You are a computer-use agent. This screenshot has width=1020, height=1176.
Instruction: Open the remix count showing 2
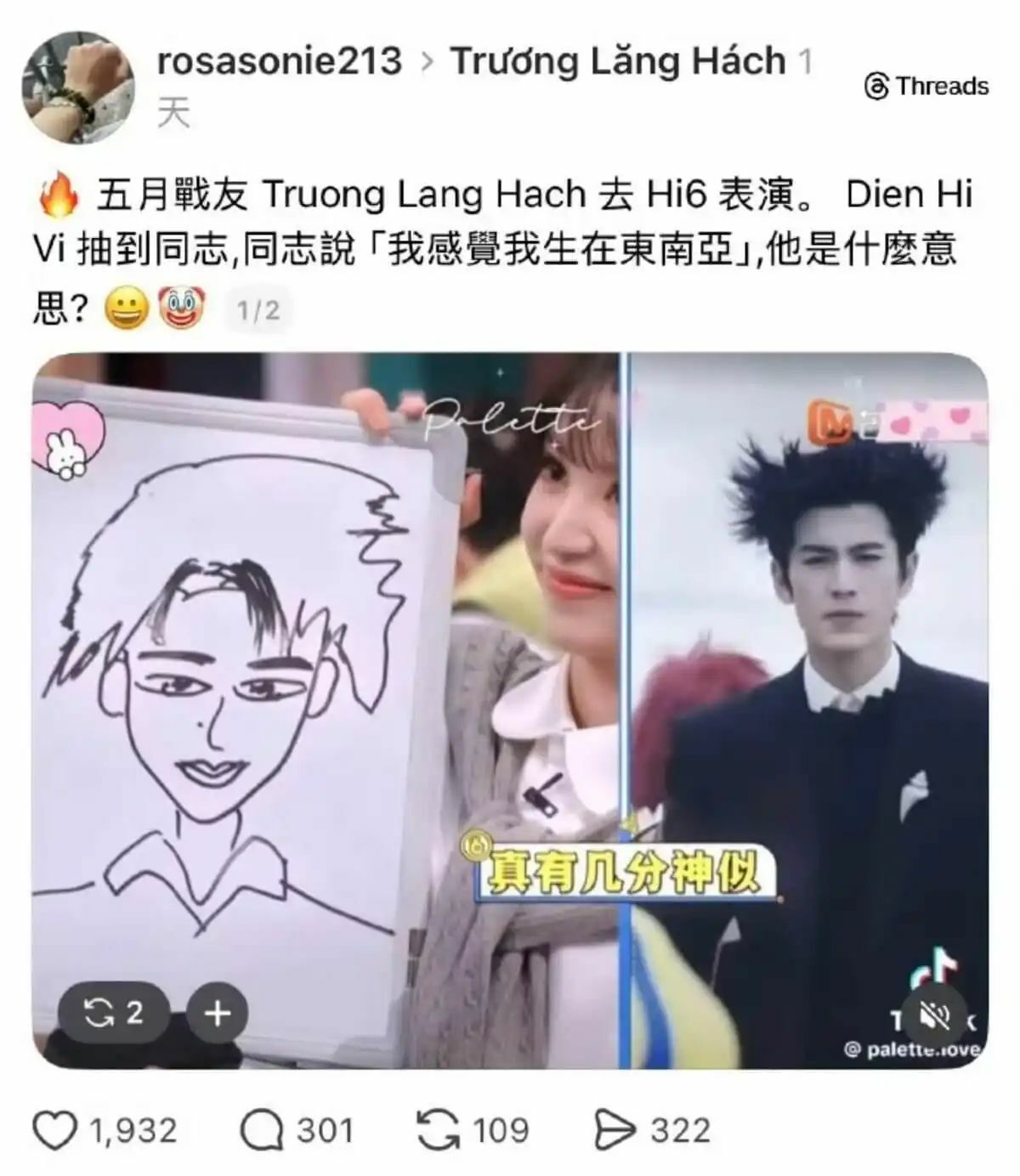coord(112,1013)
